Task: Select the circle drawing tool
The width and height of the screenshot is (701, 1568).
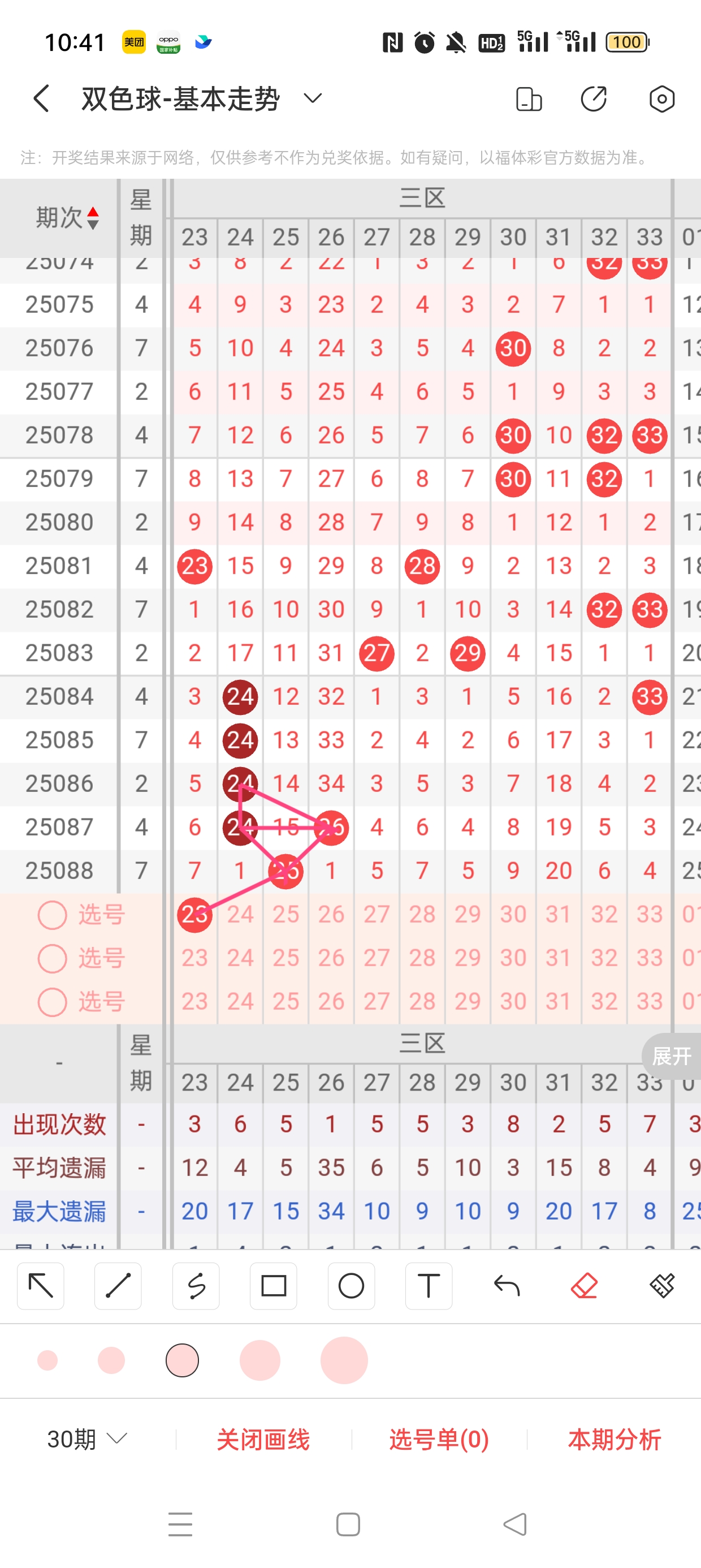Action: point(351,1286)
